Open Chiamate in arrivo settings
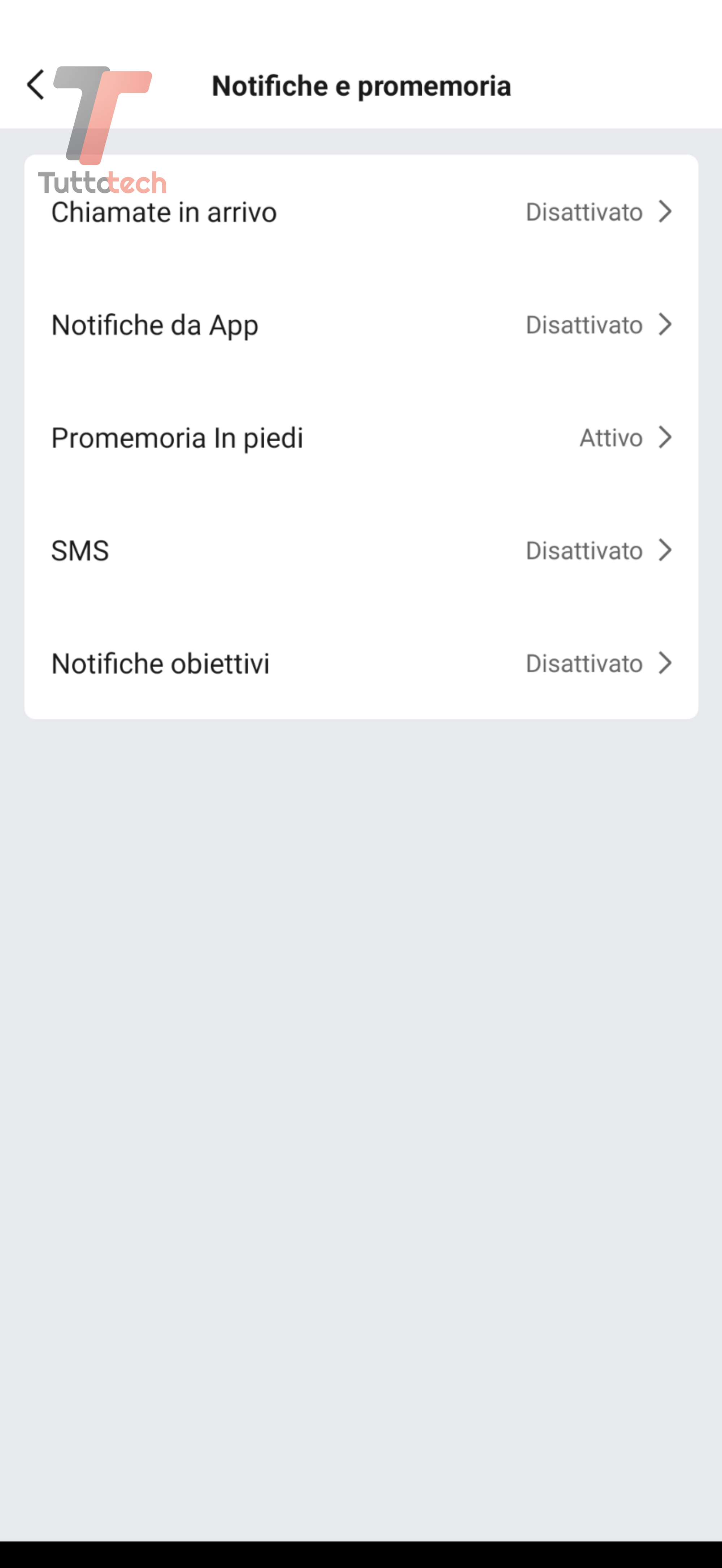The image size is (722, 1568). point(361,213)
